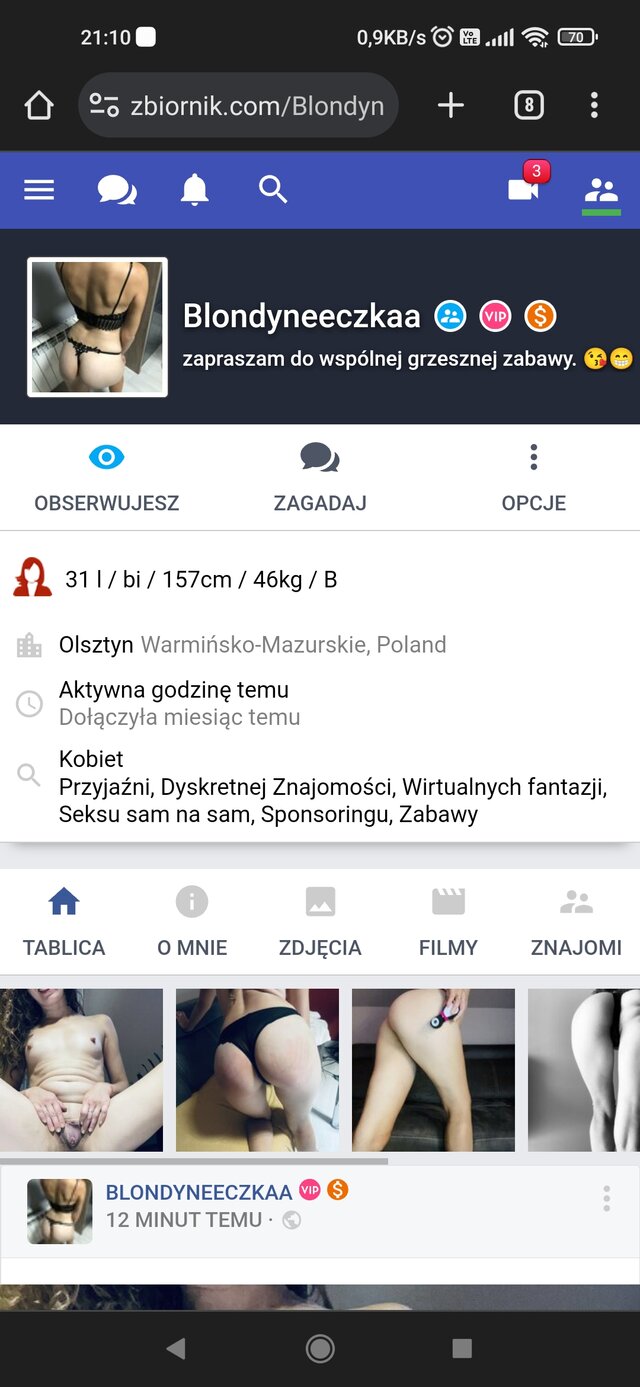Open the messages chat icon in header

(x=117, y=189)
